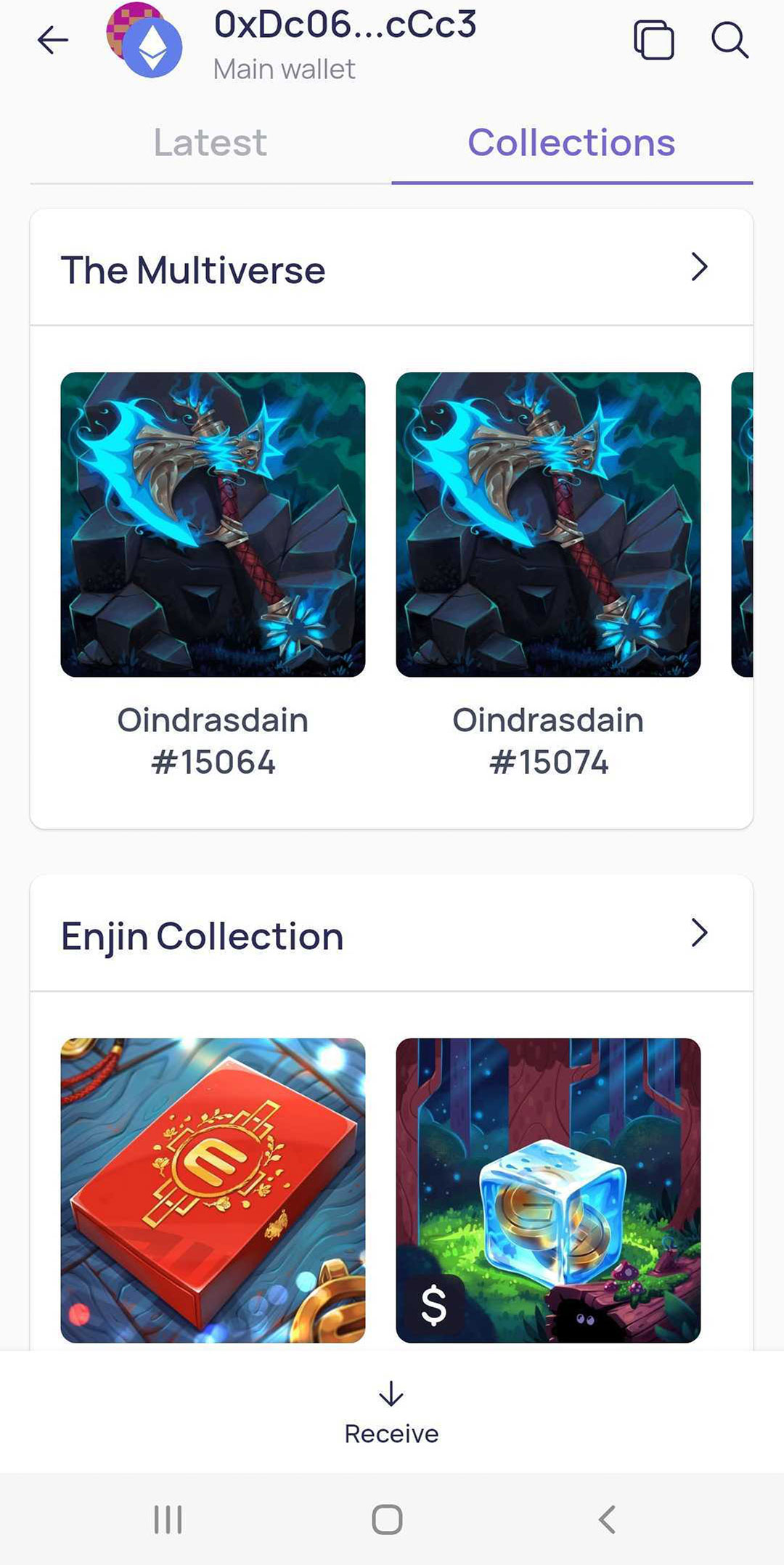Show recent apps from navigation bar
The height and width of the screenshot is (1565, 784).
point(168,1519)
